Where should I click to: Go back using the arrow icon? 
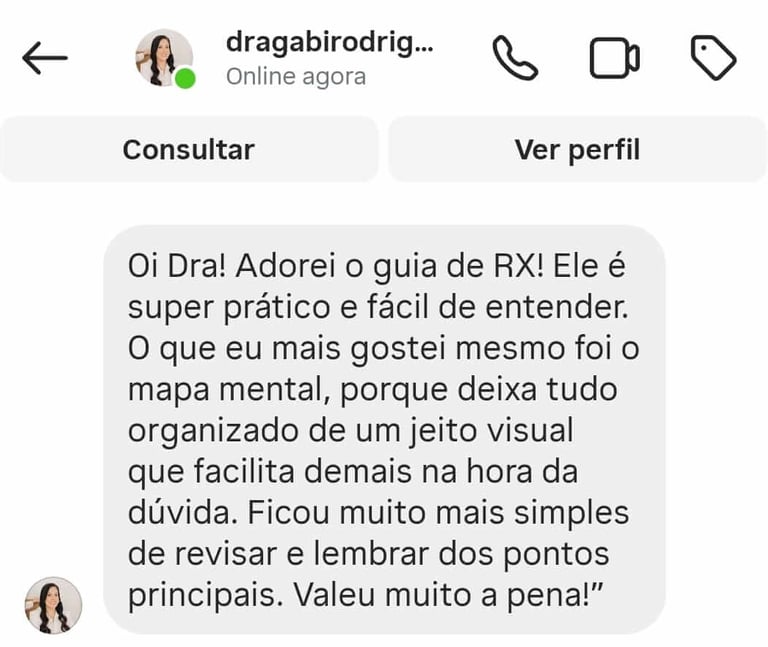point(45,58)
